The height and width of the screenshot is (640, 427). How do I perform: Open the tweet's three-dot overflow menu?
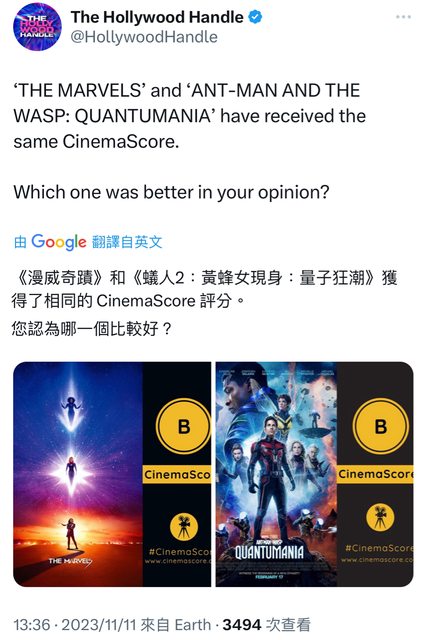coord(403,17)
